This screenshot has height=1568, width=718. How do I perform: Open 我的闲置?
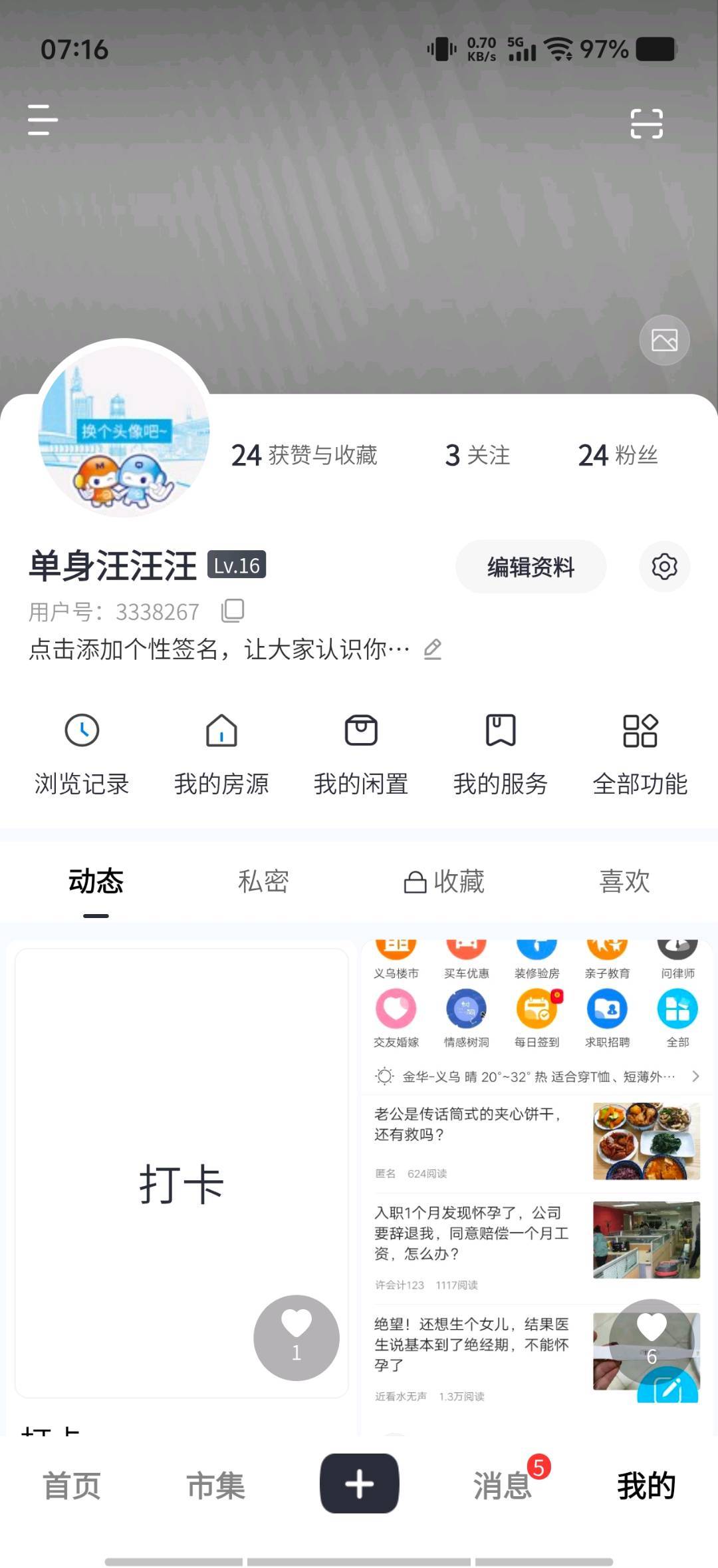[x=361, y=754]
